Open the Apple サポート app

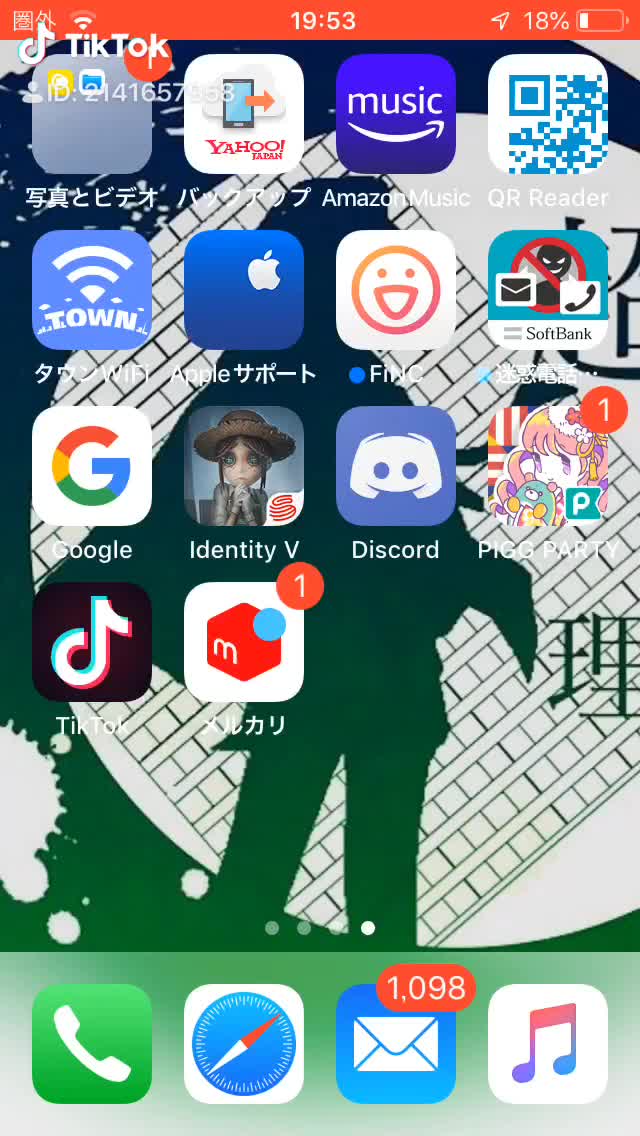(244, 290)
